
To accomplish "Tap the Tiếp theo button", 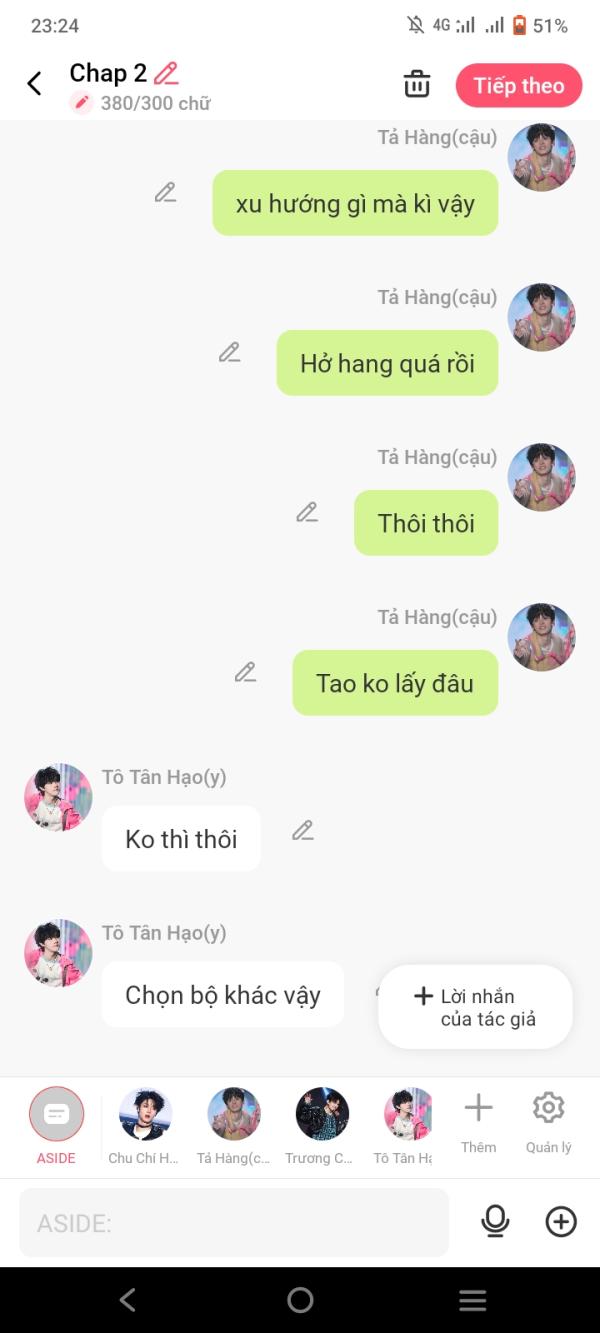I will pos(519,86).
